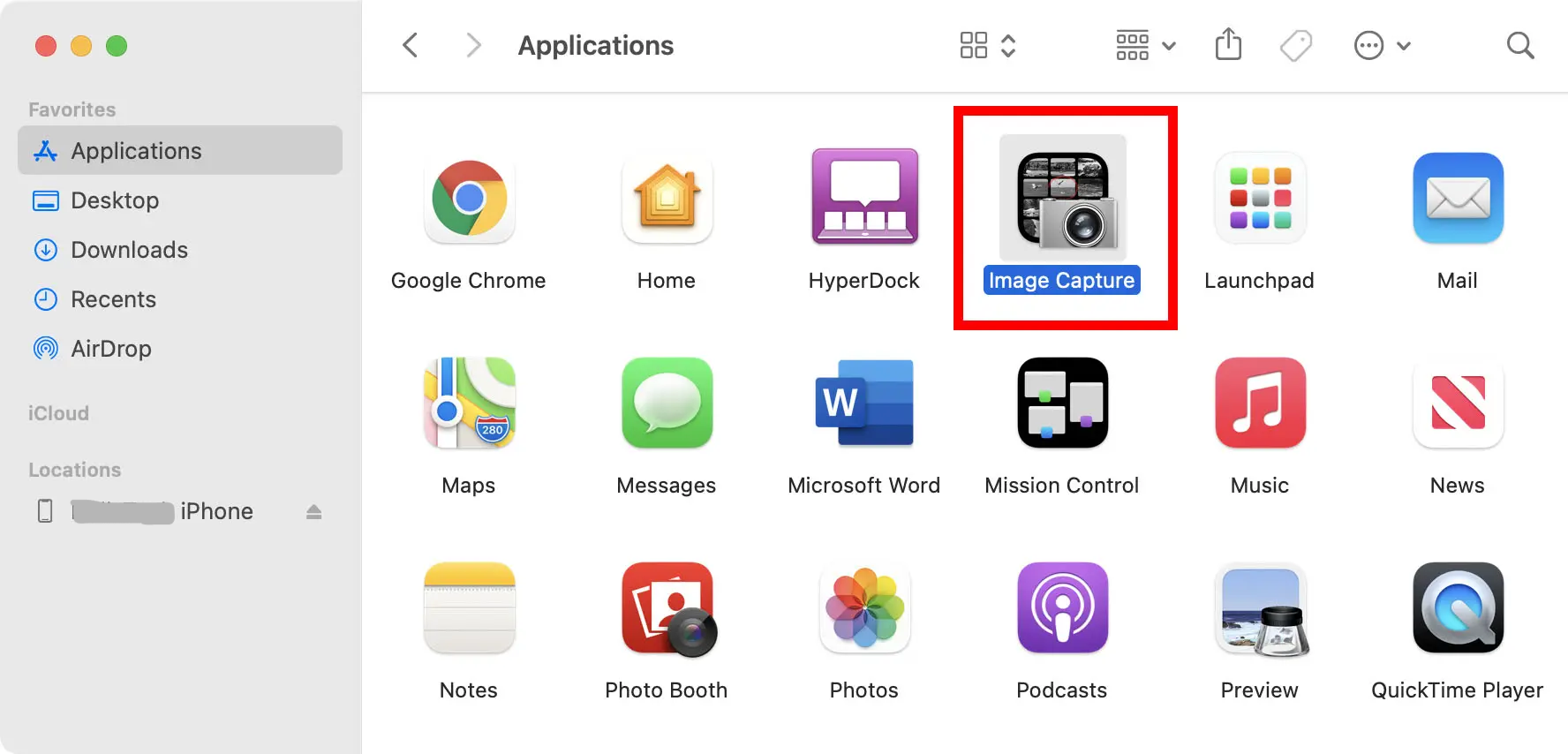This screenshot has height=754, width=1568.
Task: Close the Finder window
Action: point(46,46)
